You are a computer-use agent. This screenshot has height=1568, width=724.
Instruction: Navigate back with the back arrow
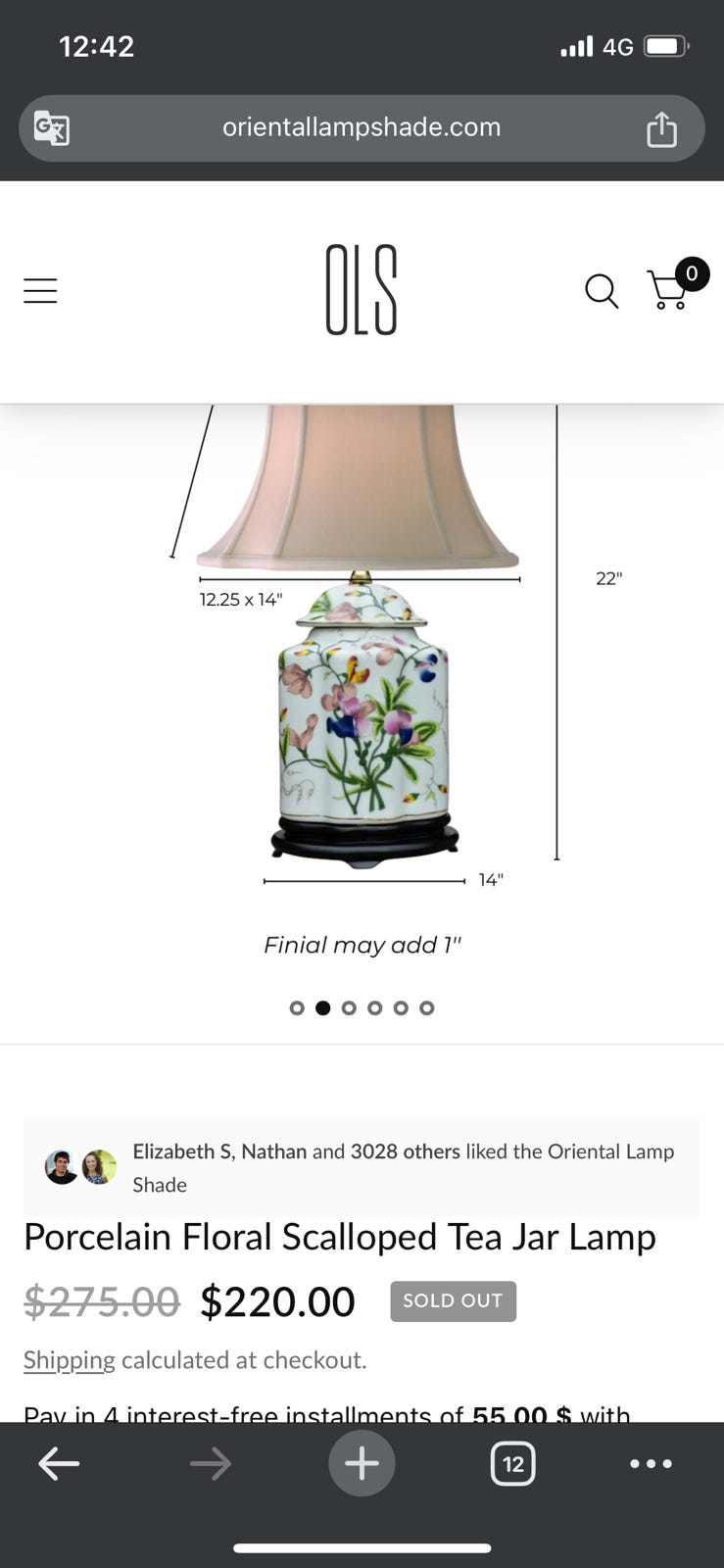(x=59, y=1463)
